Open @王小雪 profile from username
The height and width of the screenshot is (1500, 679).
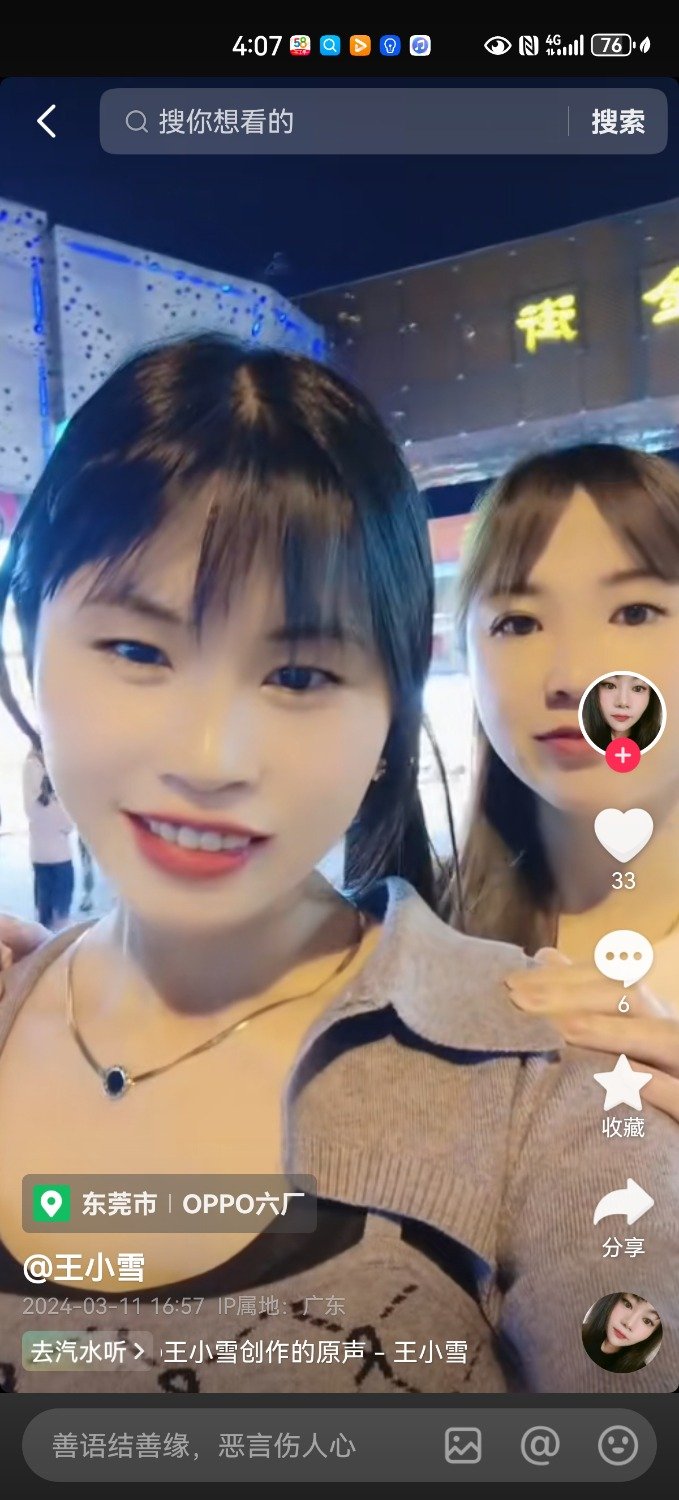click(x=84, y=1268)
